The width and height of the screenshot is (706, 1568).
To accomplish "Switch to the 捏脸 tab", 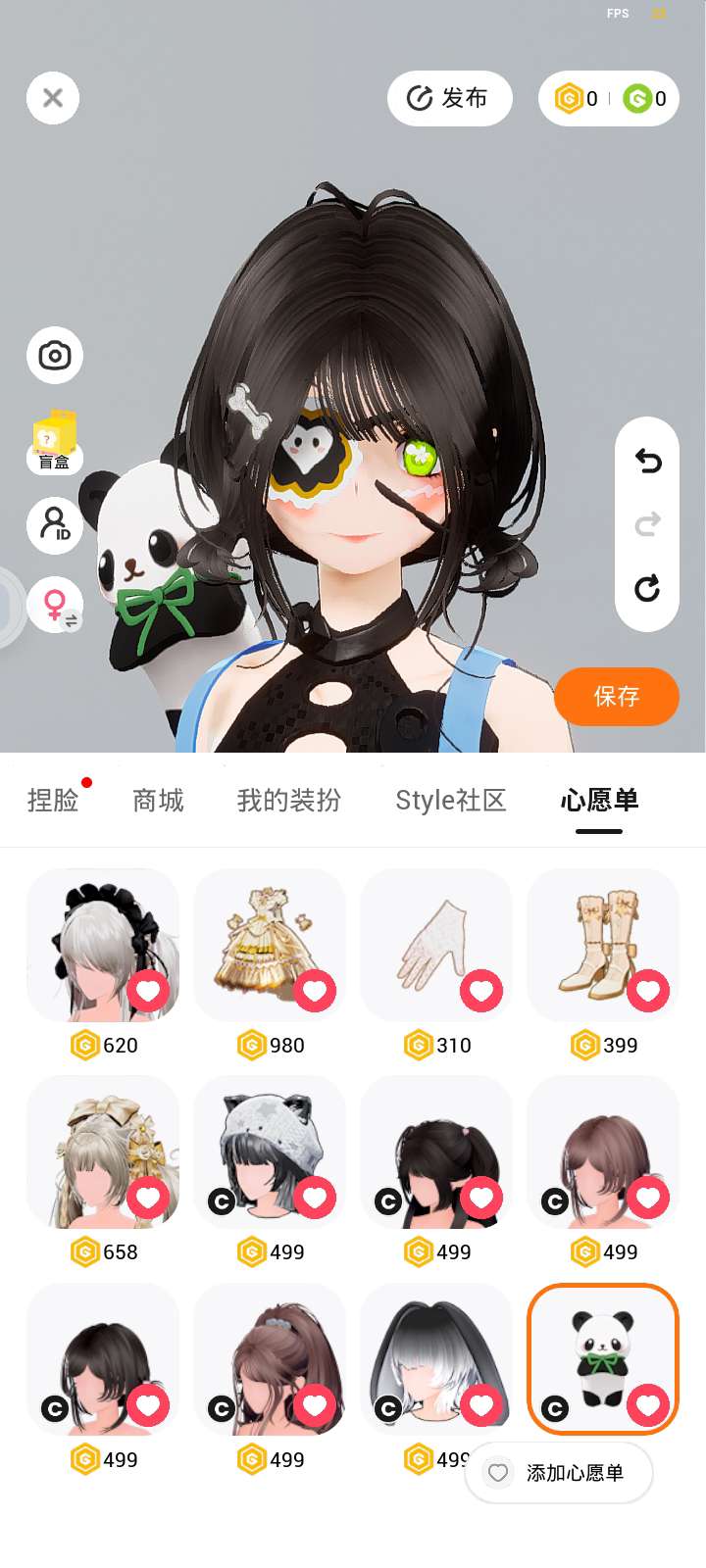I will click(x=53, y=801).
